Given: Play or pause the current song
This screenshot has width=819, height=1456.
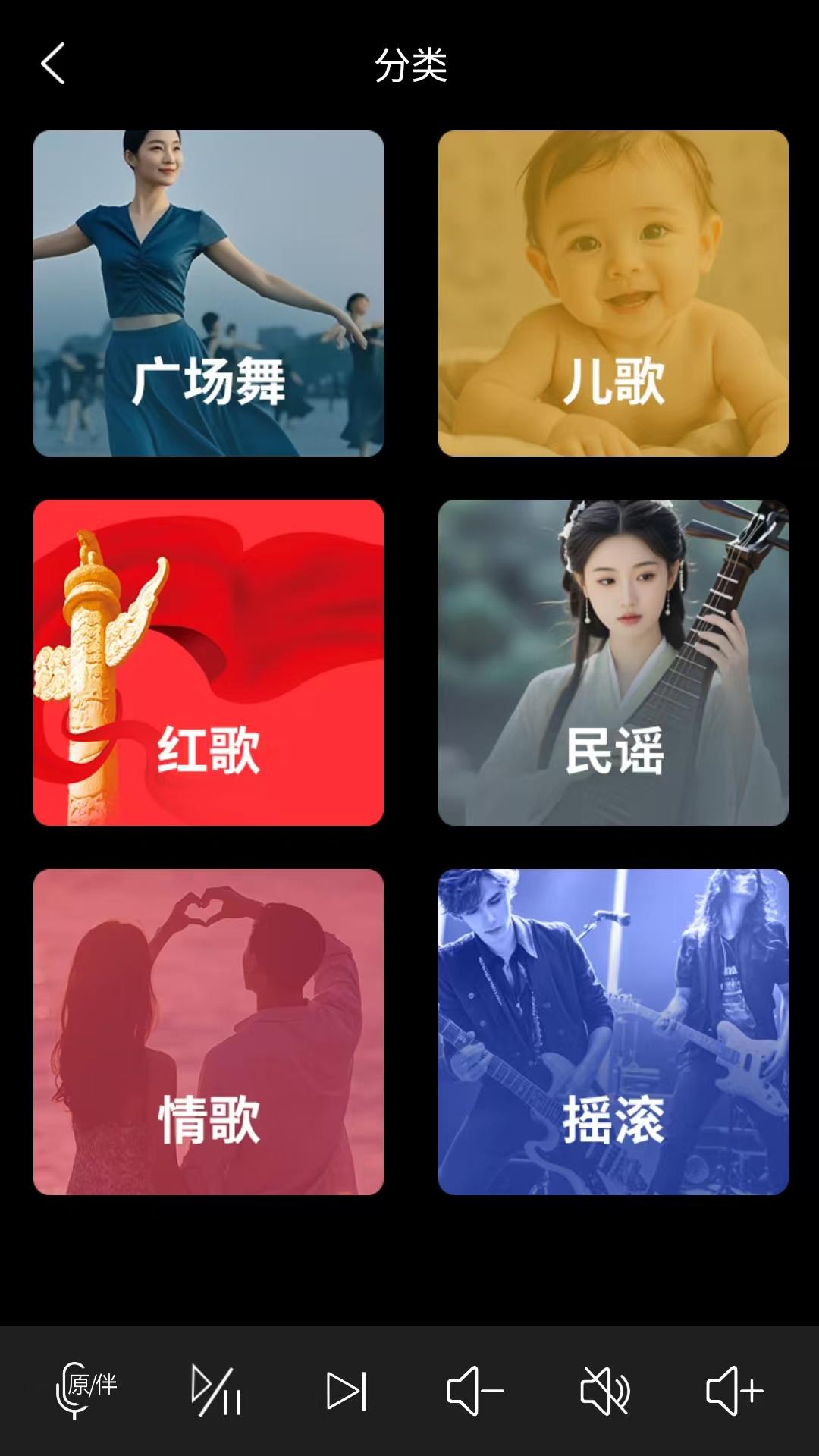Looking at the screenshot, I should coord(216,1390).
